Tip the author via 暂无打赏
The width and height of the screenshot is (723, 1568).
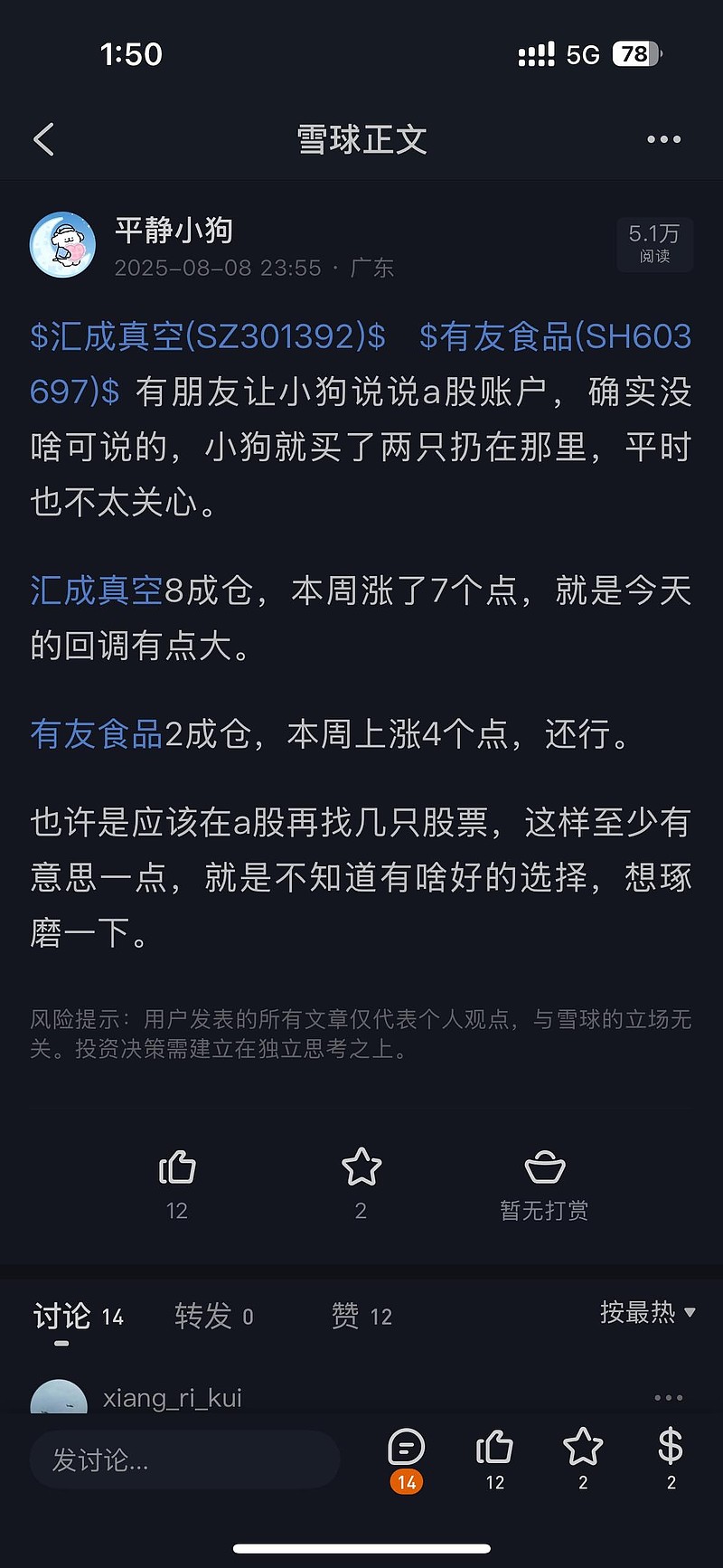(x=544, y=1185)
